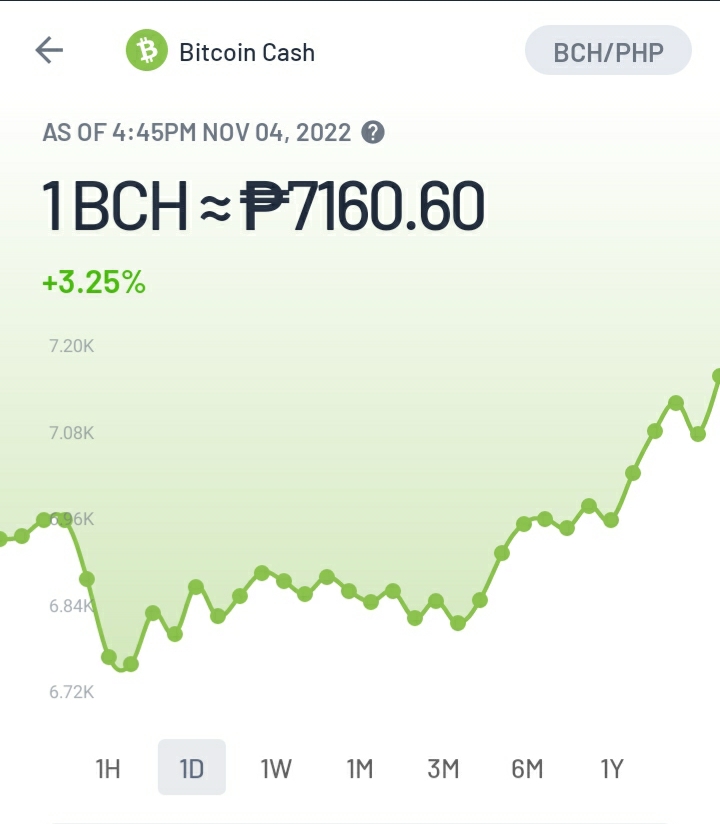Select the 1D chart range

pyautogui.click(x=192, y=767)
